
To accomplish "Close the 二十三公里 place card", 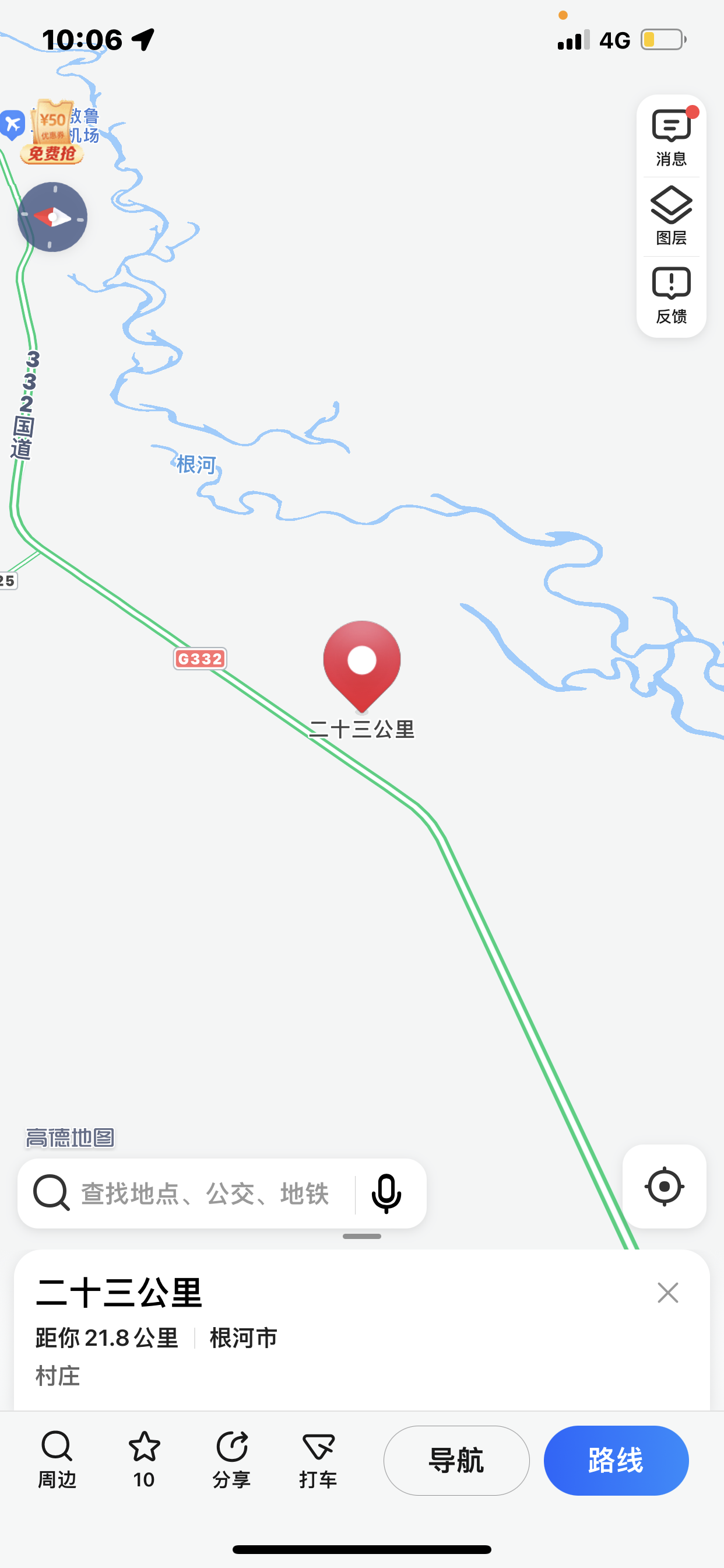I will click(667, 1291).
